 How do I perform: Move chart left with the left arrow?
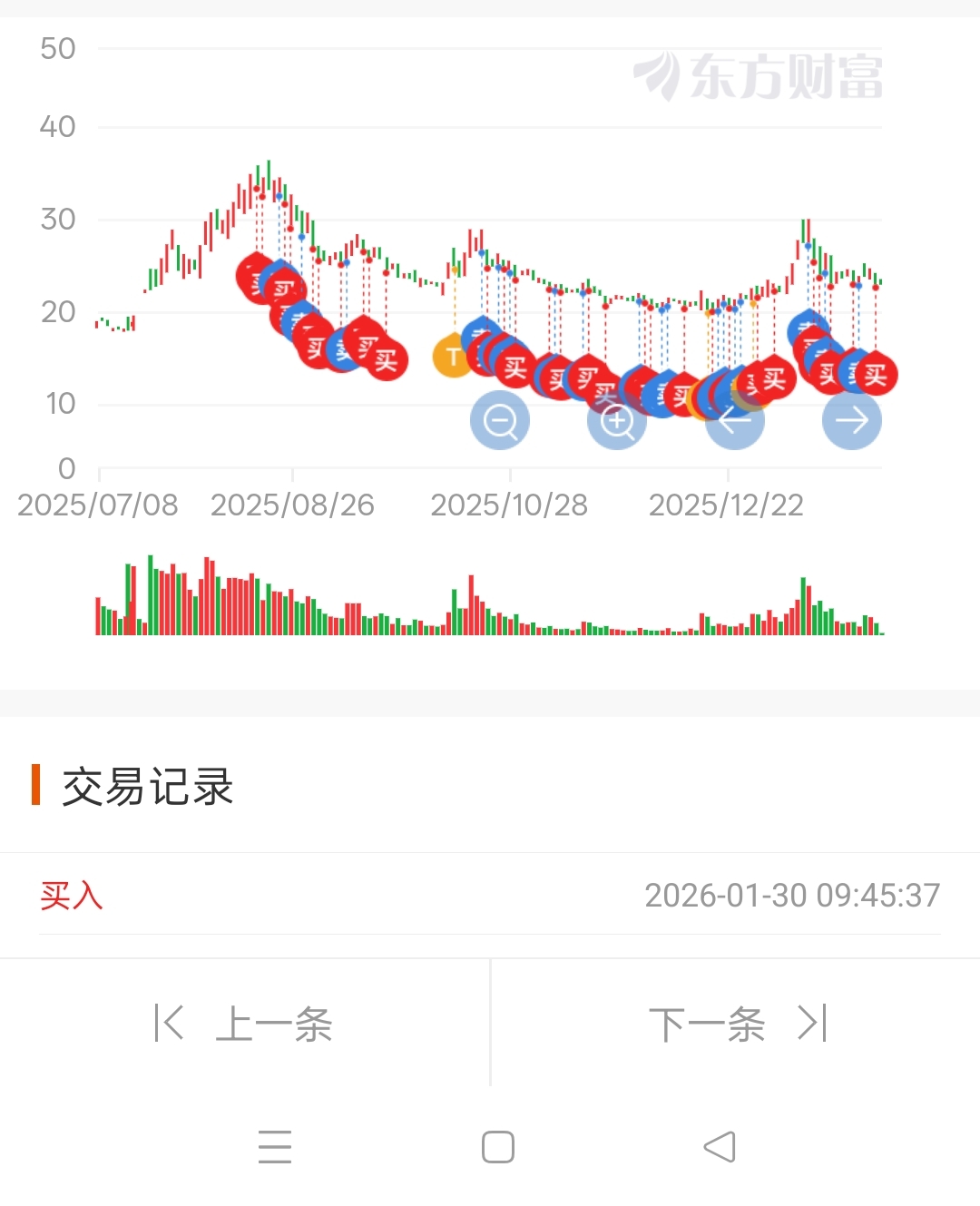click(735, 420)
